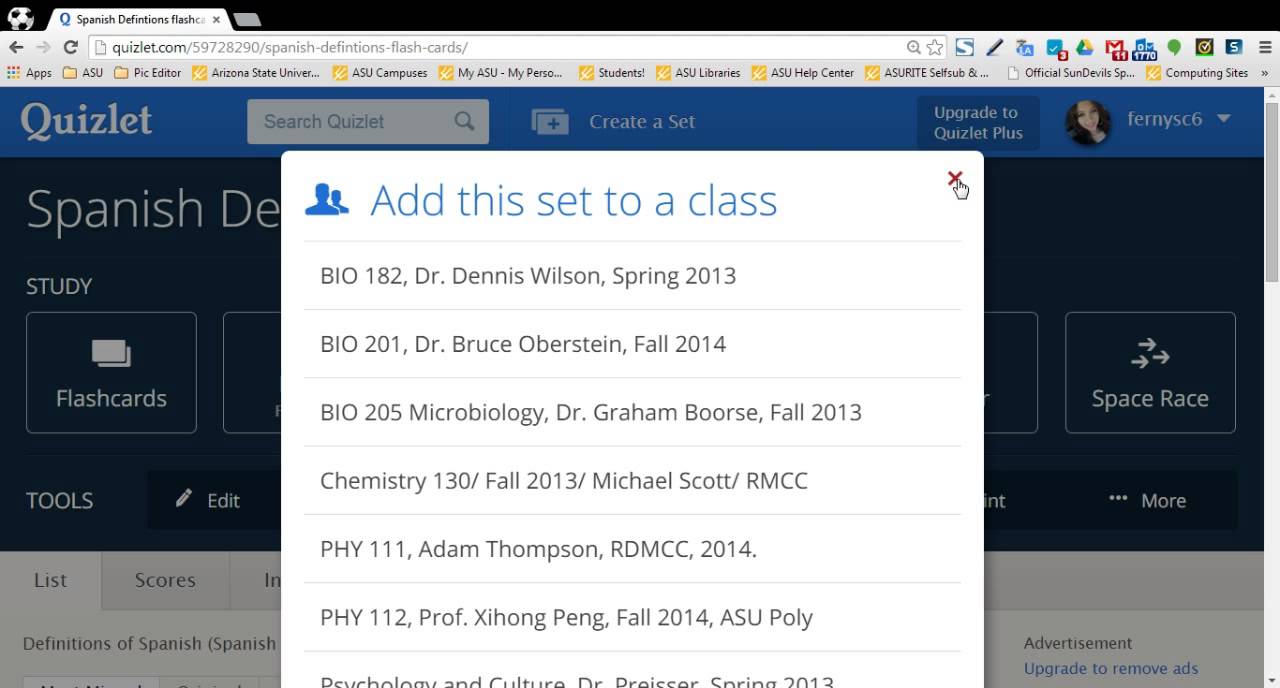Switch to the Scores tab

tap(165, 580)
